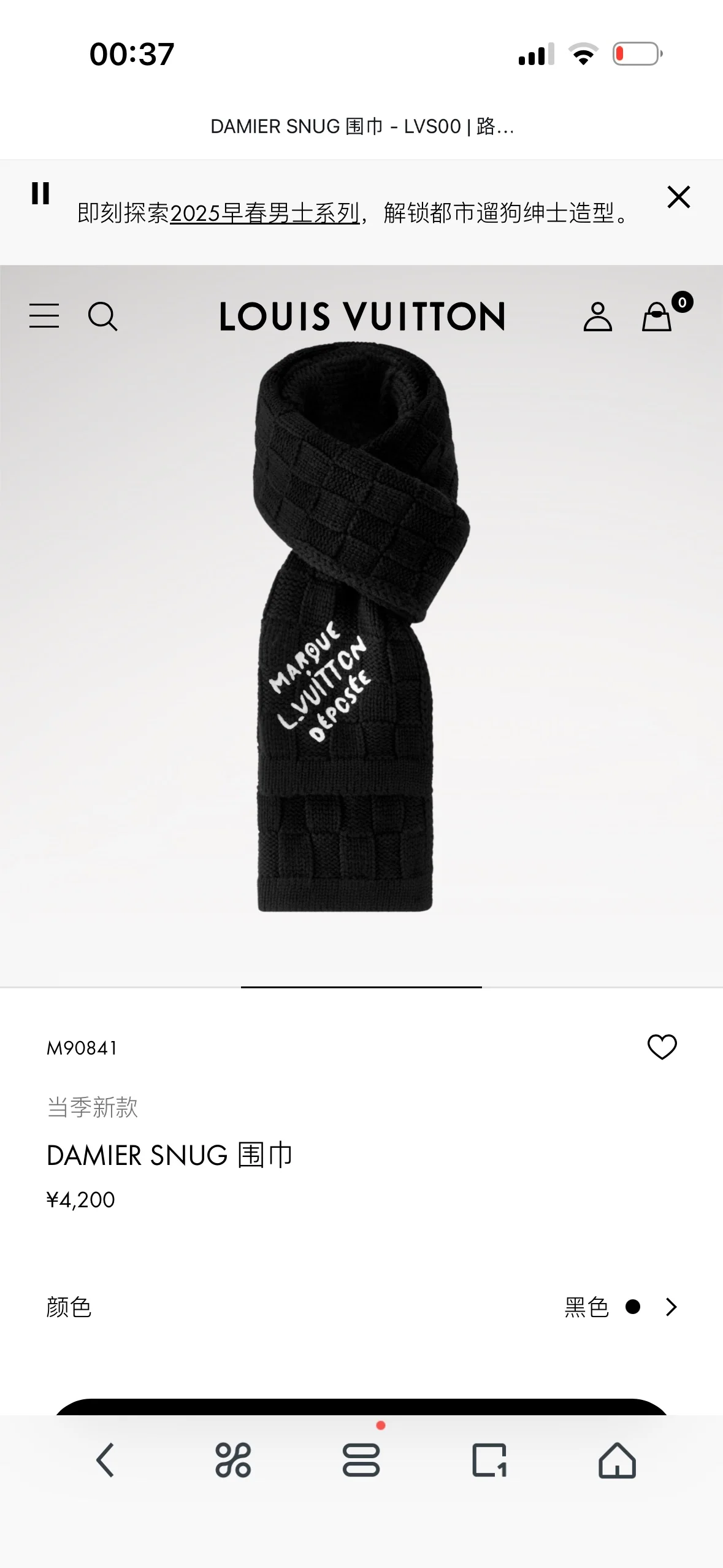This screenshot has width=723, height=1568.
Task: Open the account profile icon
Action: (x=597, y=317)
